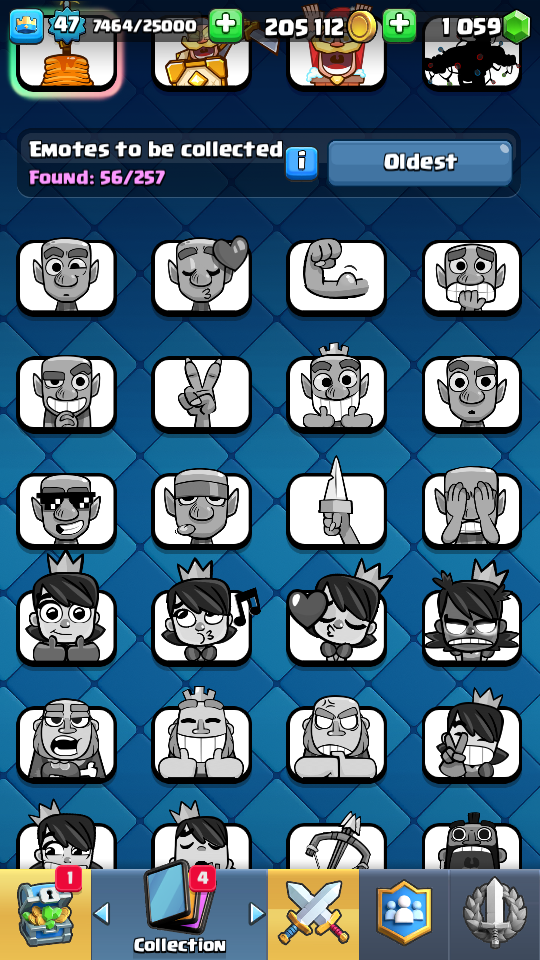The width and height of the screenshot is (540, 960).
Task: Go to the Battle crossed swords tab
Action: (x=313, y=913)
